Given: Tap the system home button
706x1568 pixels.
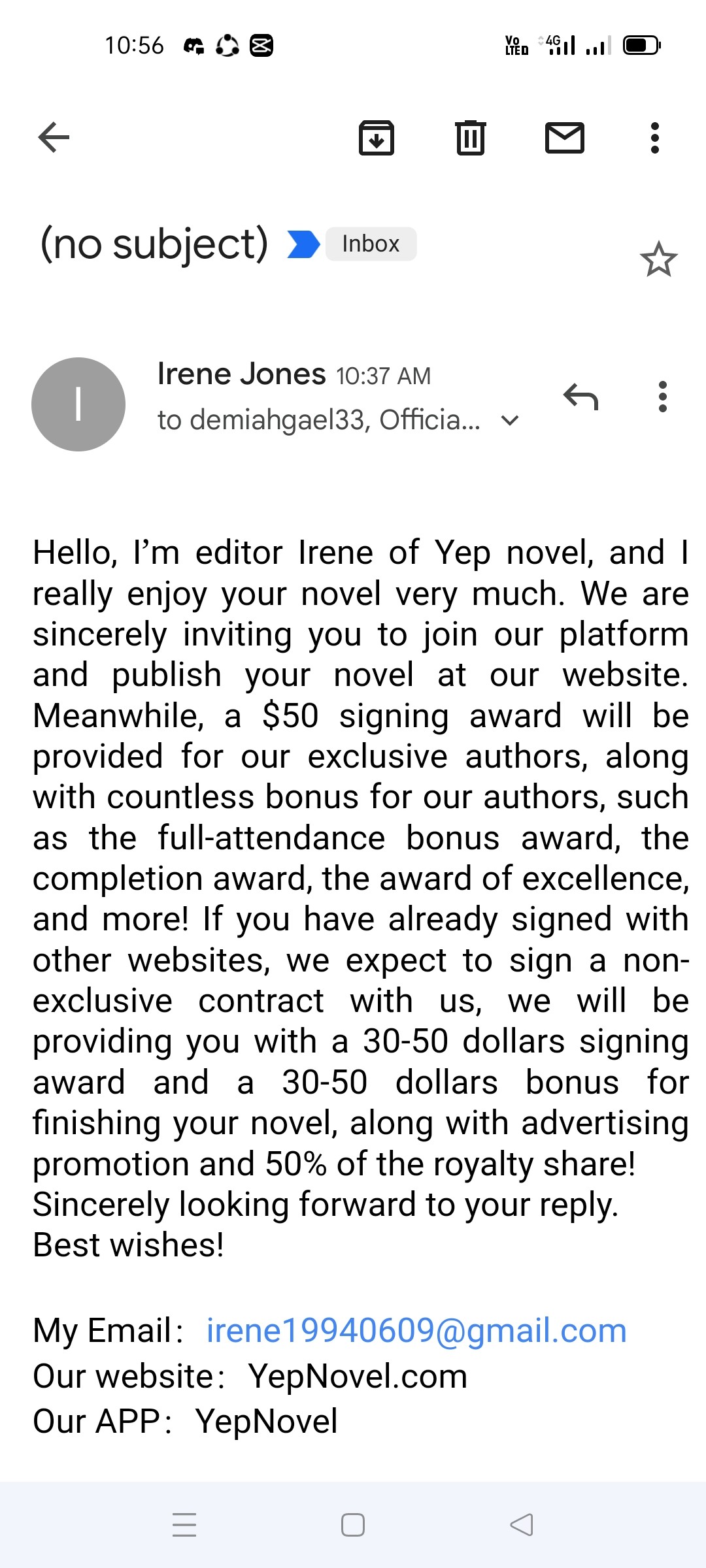Looking at the screenshot, I should pos(353,1525).
